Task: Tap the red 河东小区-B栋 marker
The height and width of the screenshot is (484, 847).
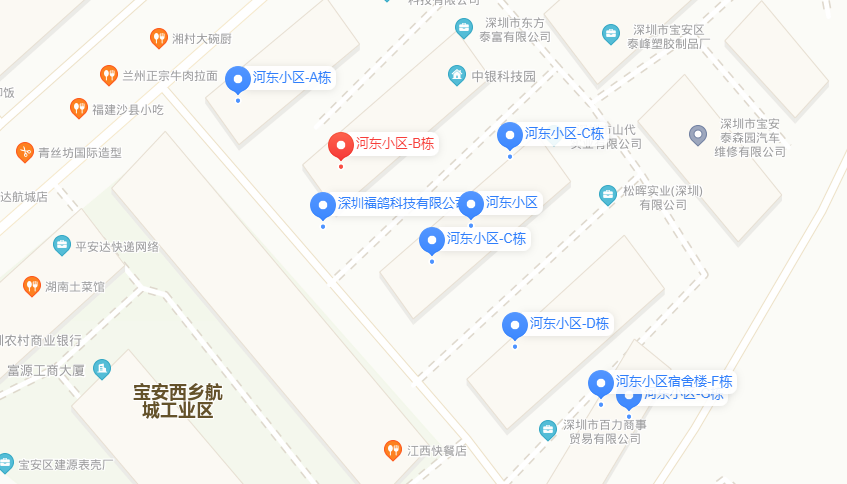Action: [x=341, y=145]
